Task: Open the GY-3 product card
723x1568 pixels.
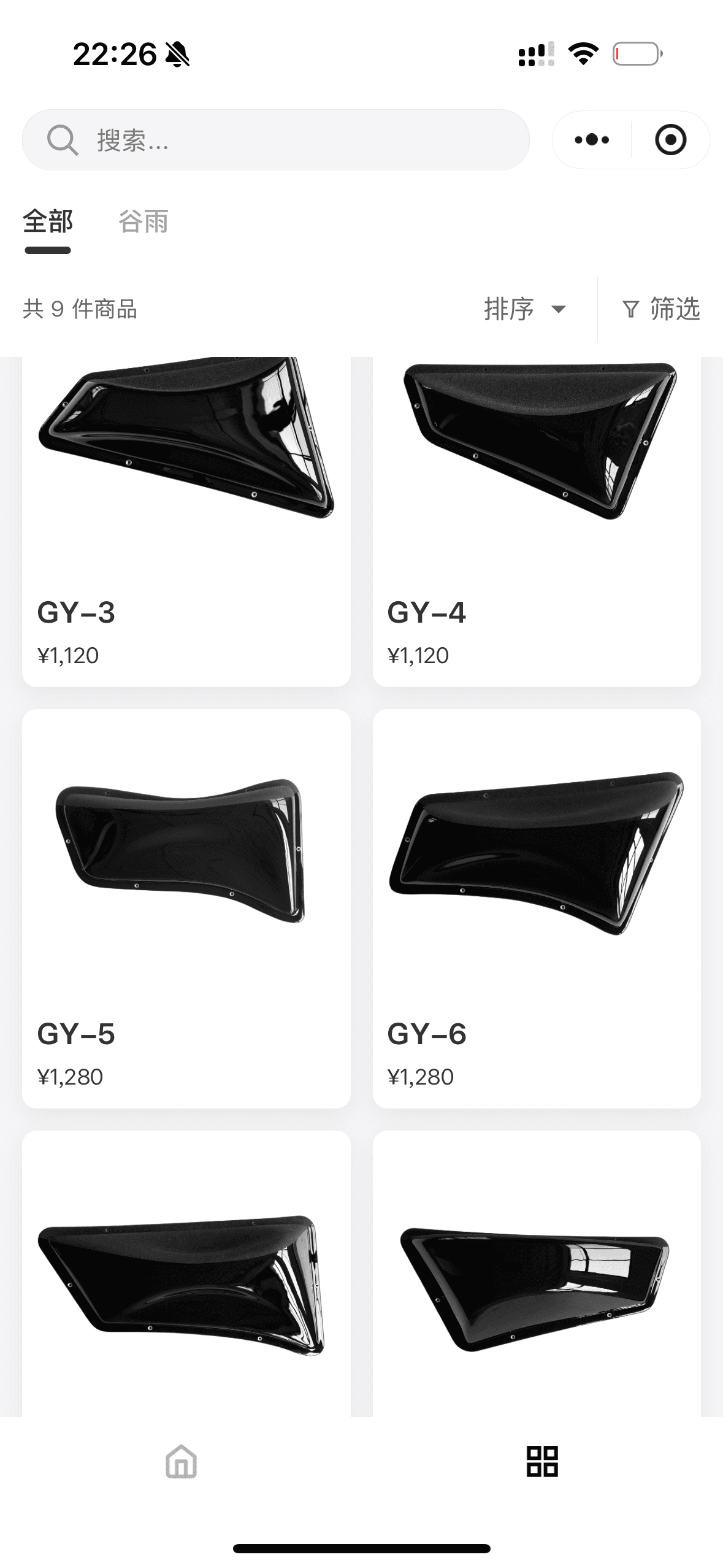Action: (186, 521)
